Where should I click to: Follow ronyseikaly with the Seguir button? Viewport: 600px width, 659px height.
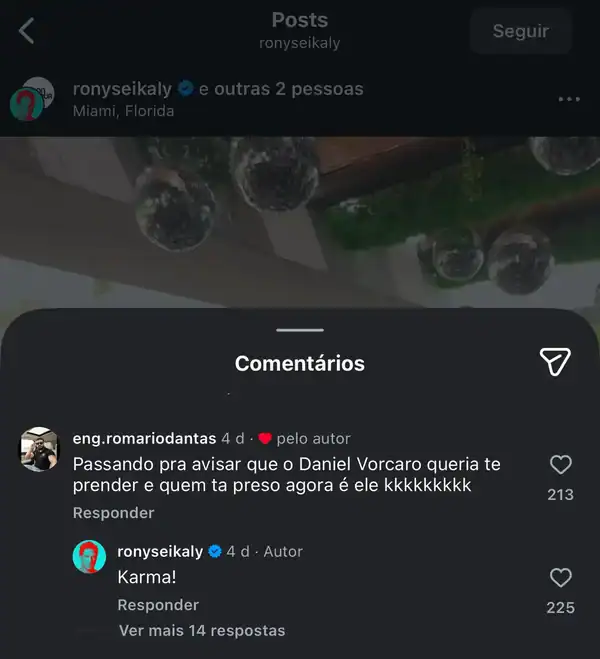pyautogui.click(x=520, y=31)
